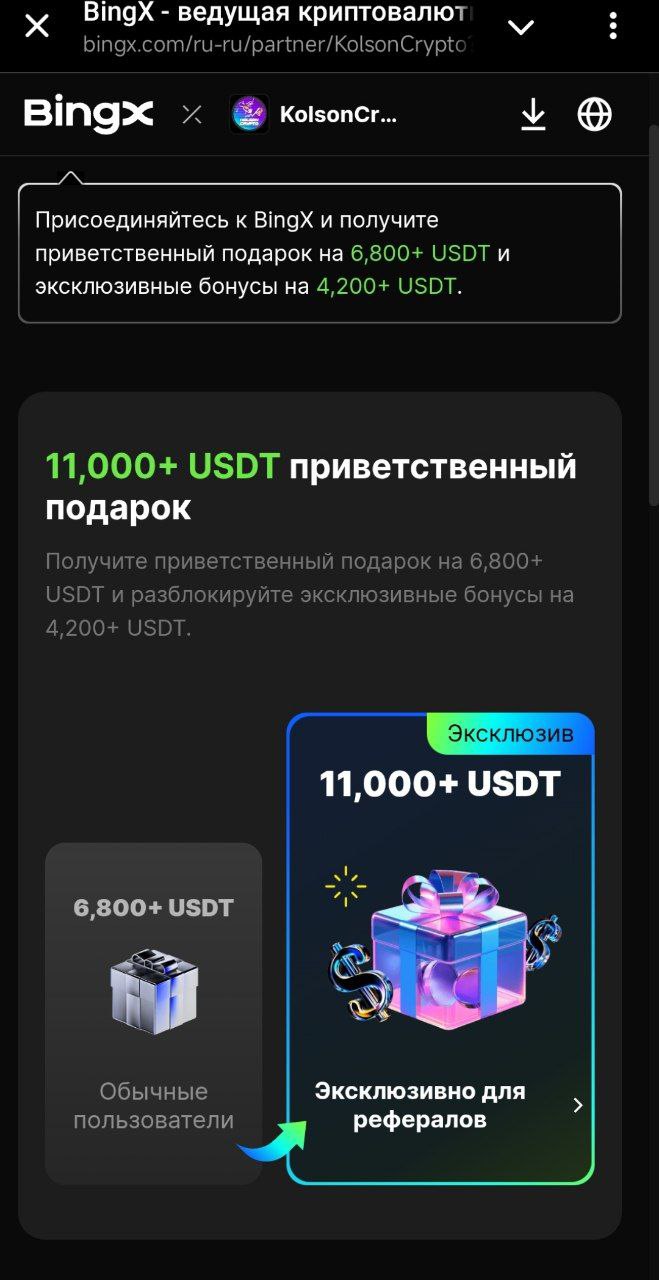Image resolution: width=659 pixels, height=1280 pixels.
Task: Open the browser overflow menu
Action: pos(613,27)
